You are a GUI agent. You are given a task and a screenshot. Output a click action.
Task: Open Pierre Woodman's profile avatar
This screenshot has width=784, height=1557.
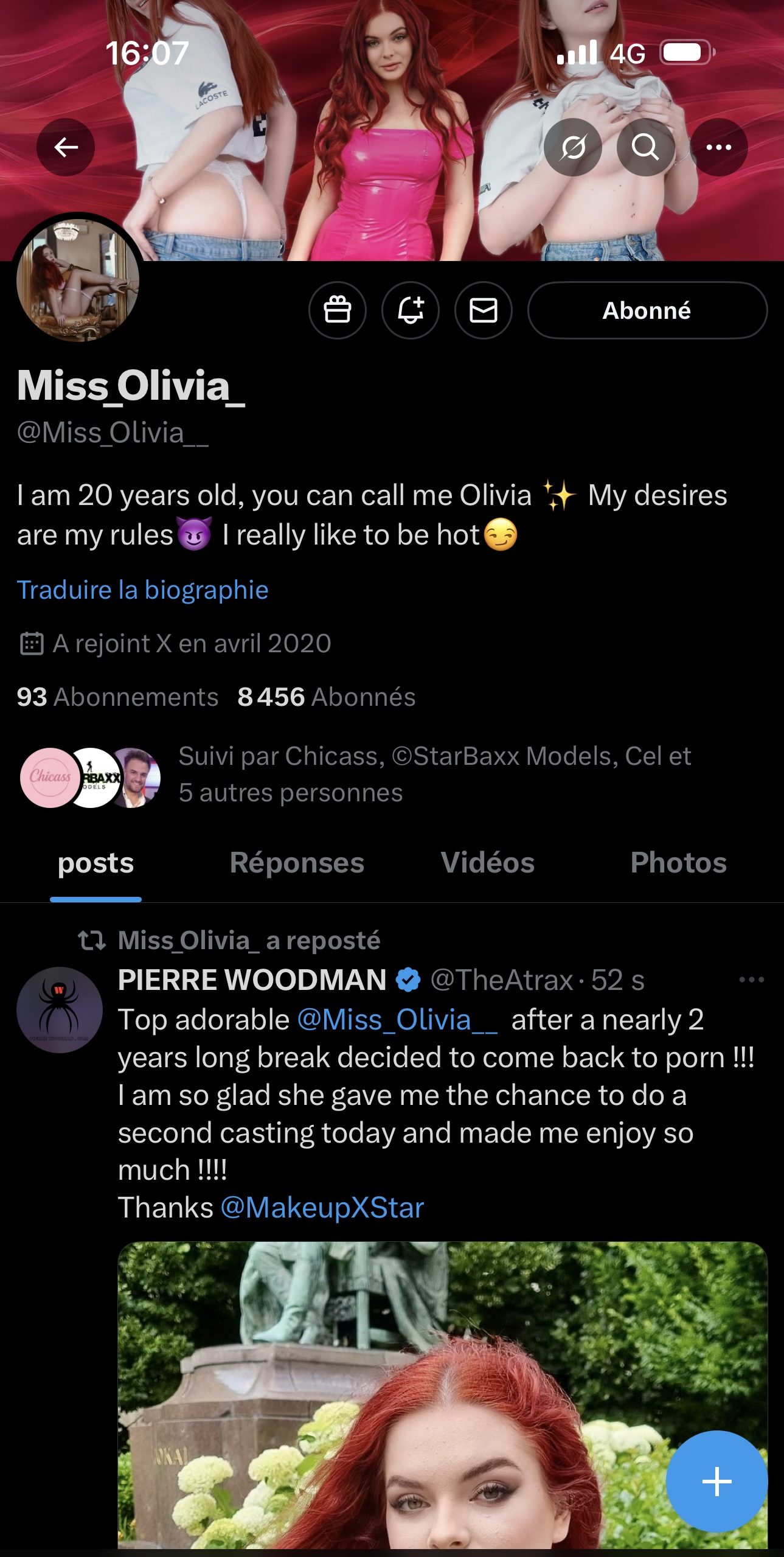[x=59, y=1010]
